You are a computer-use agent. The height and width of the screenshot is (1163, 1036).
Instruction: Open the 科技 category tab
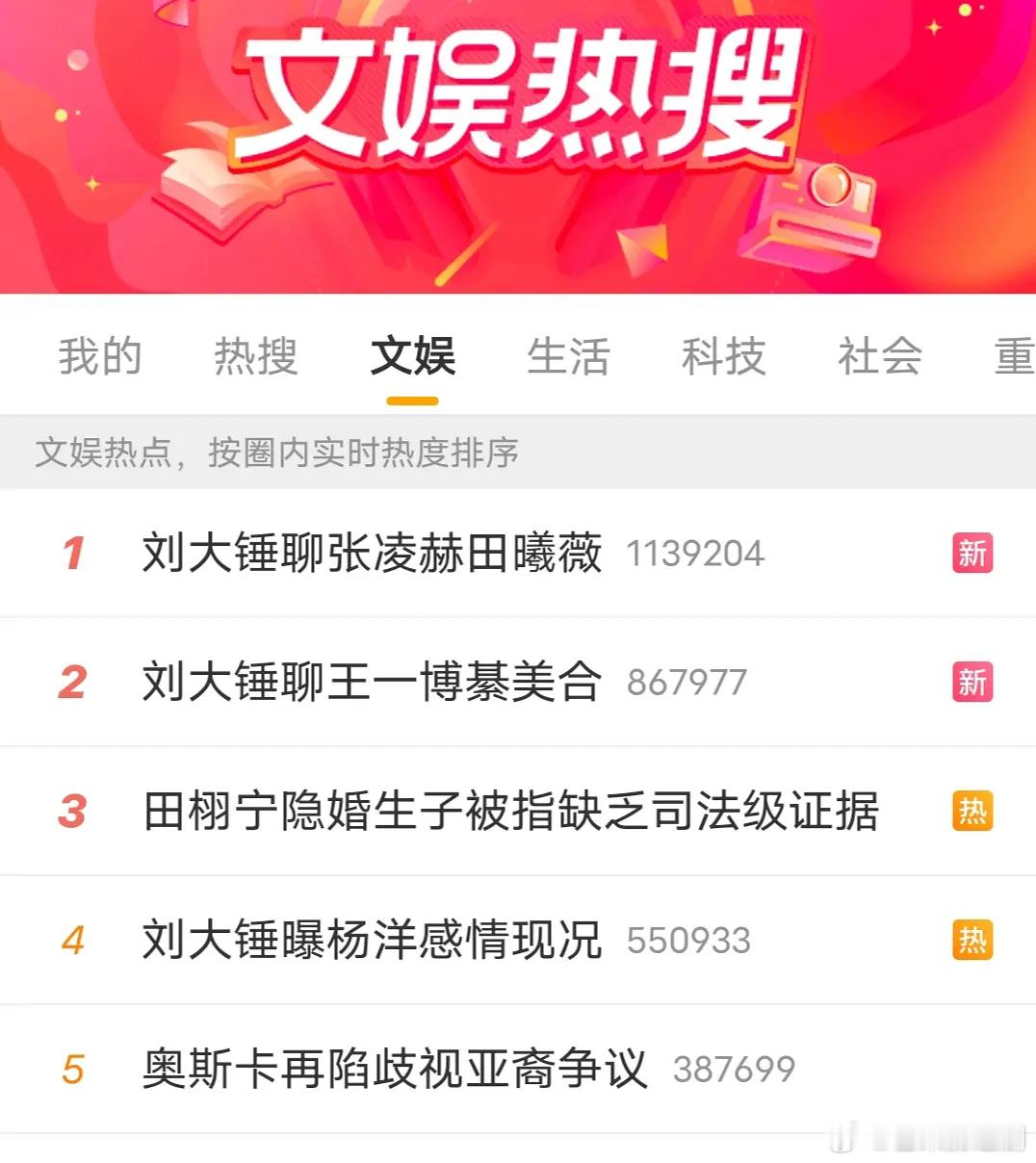725,356
